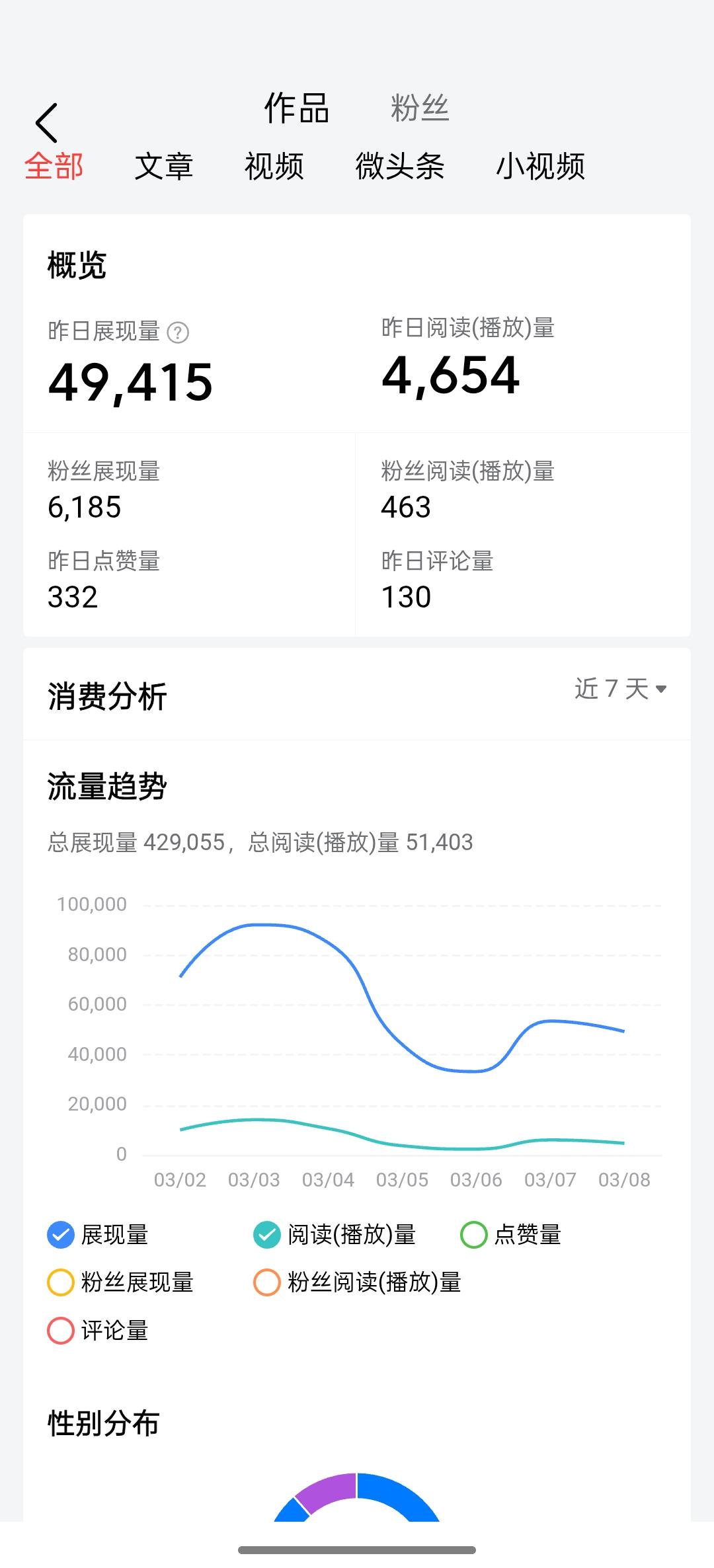The width and height of the screenshot is (714, 1568).
Task: Switch to the 粉丝 tab
Action: (418, 109)
